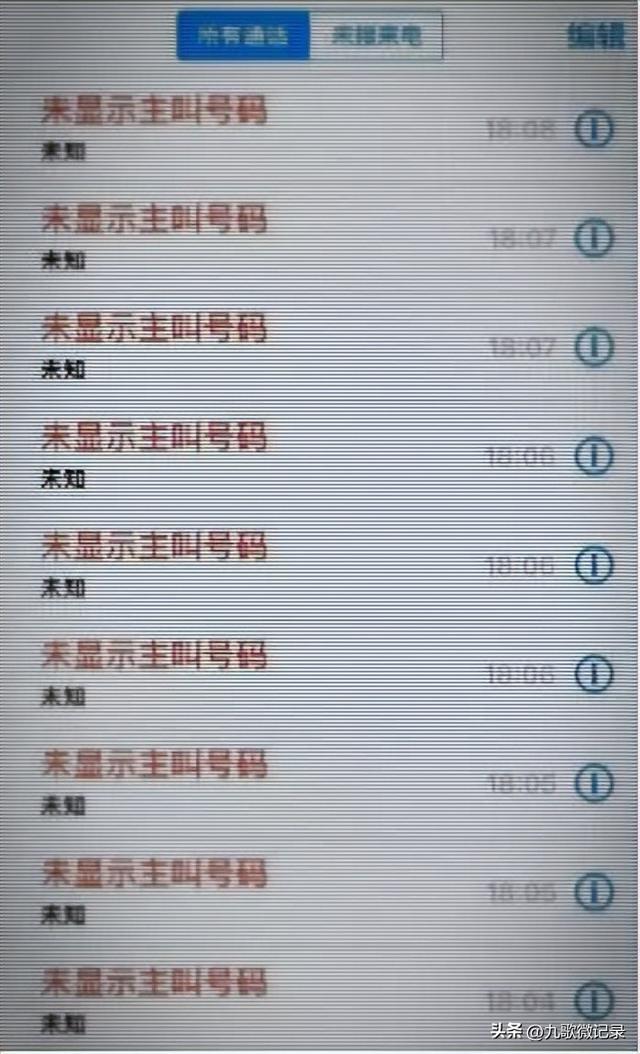The image size is (640, 1054).
Task: Open info icon for the 18:08 call
Action: coord(594,128)
